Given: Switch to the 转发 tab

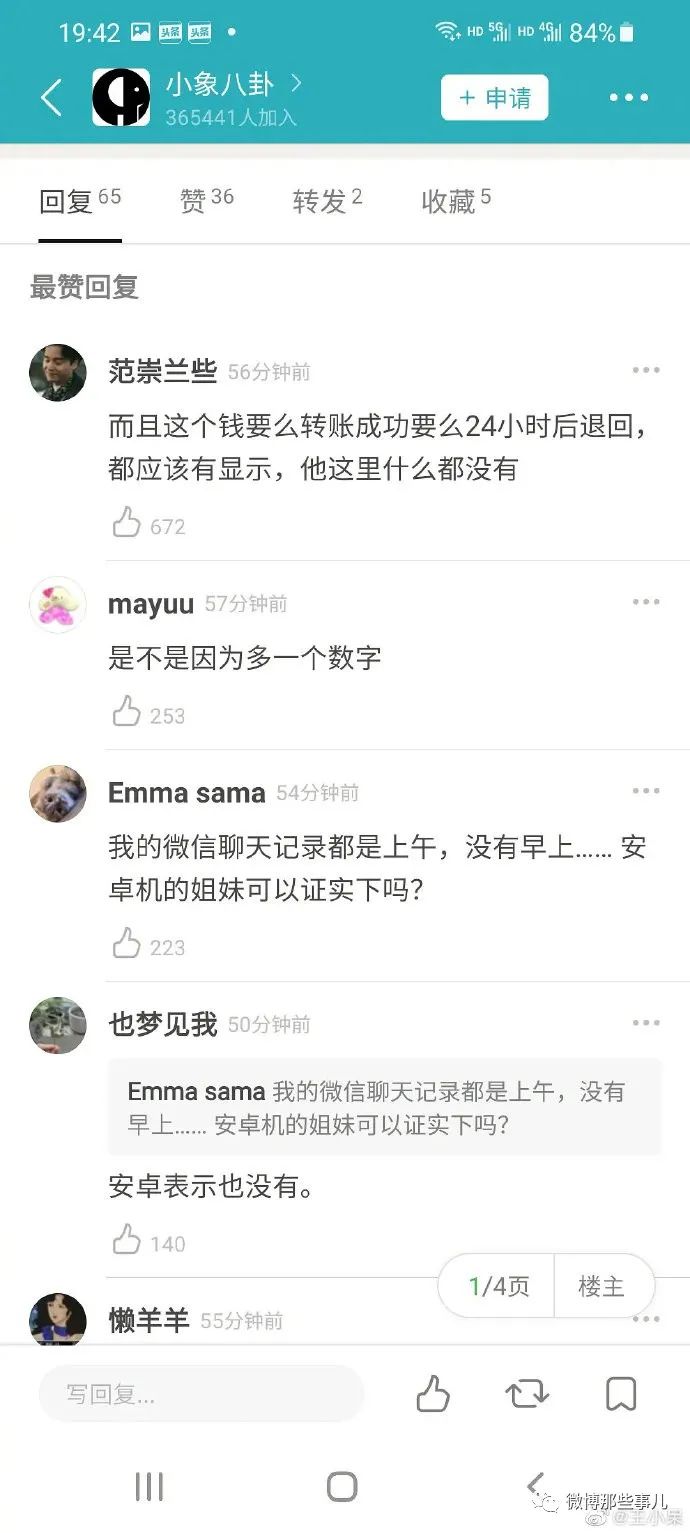Looking at the screenshot, I should pyautogui.click(x=327, y=200).
